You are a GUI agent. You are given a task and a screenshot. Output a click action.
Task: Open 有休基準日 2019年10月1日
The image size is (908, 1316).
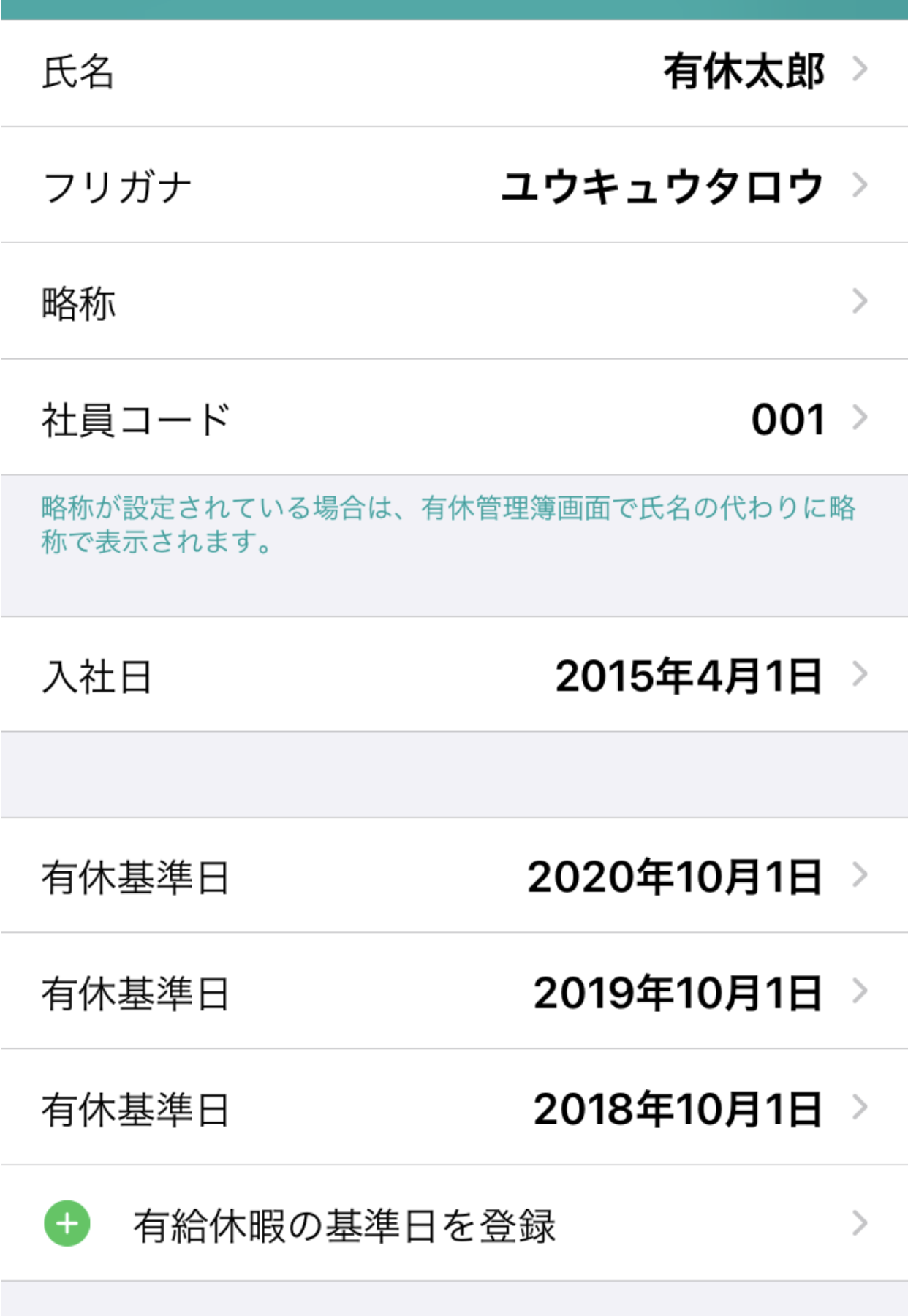453,992
